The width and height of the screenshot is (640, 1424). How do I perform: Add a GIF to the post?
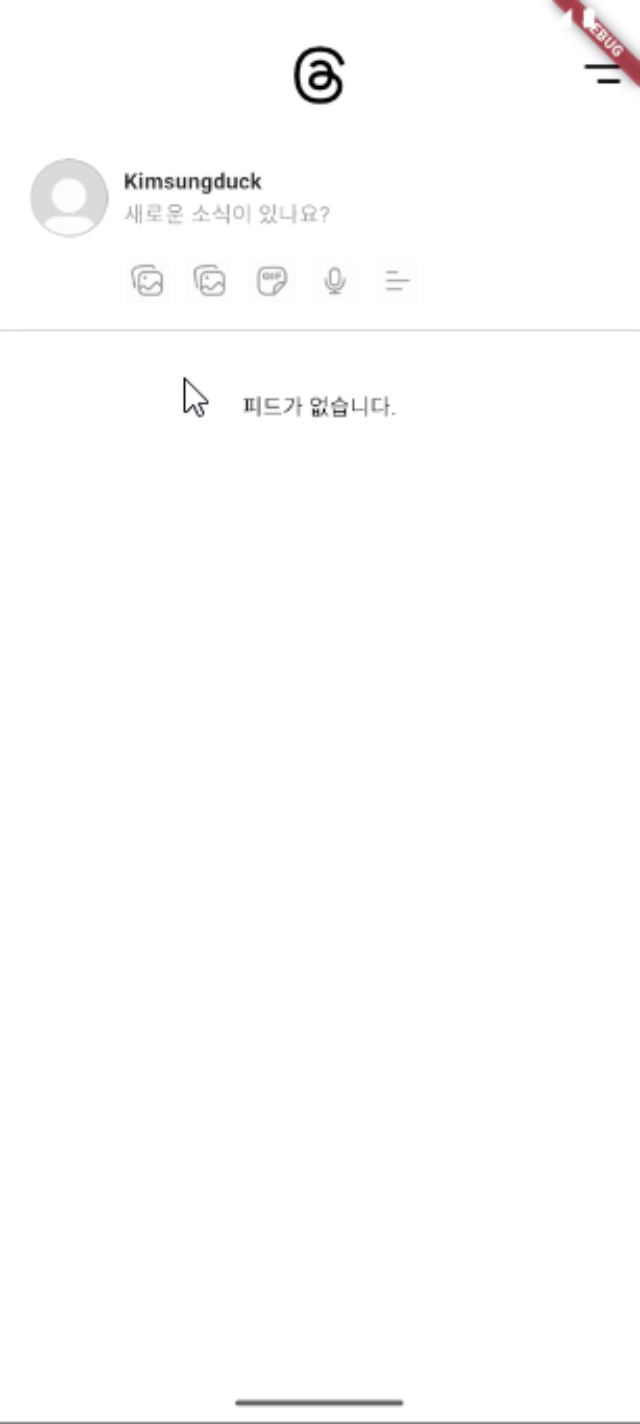[x=272, y=282]
